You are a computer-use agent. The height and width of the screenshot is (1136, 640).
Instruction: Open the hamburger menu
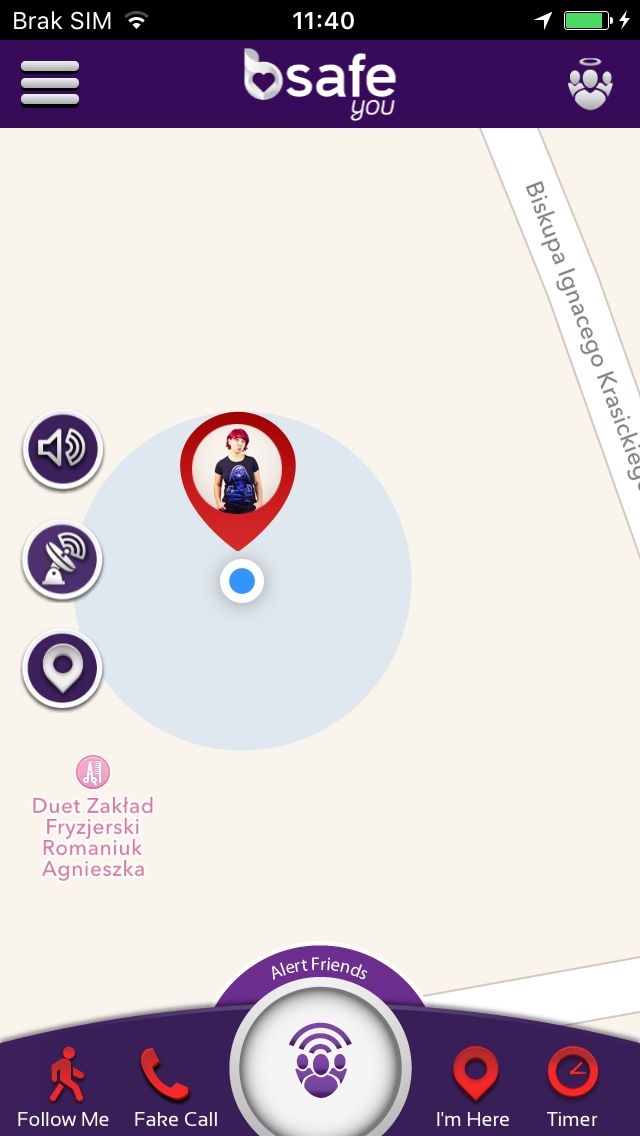coord(50,84)
